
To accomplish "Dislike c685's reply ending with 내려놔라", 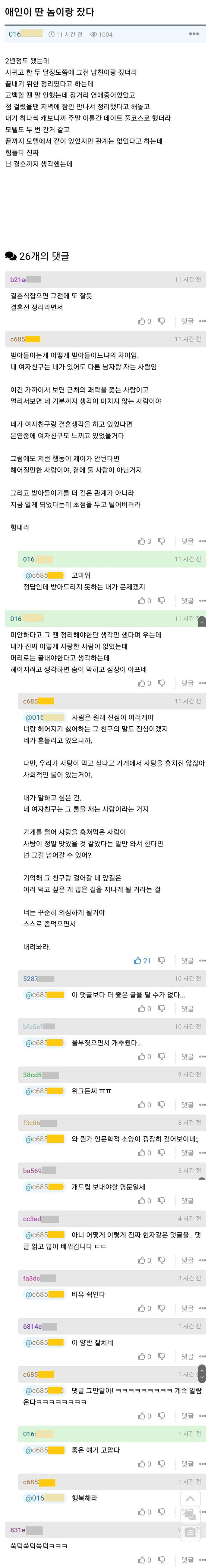I will coord(162,960).
